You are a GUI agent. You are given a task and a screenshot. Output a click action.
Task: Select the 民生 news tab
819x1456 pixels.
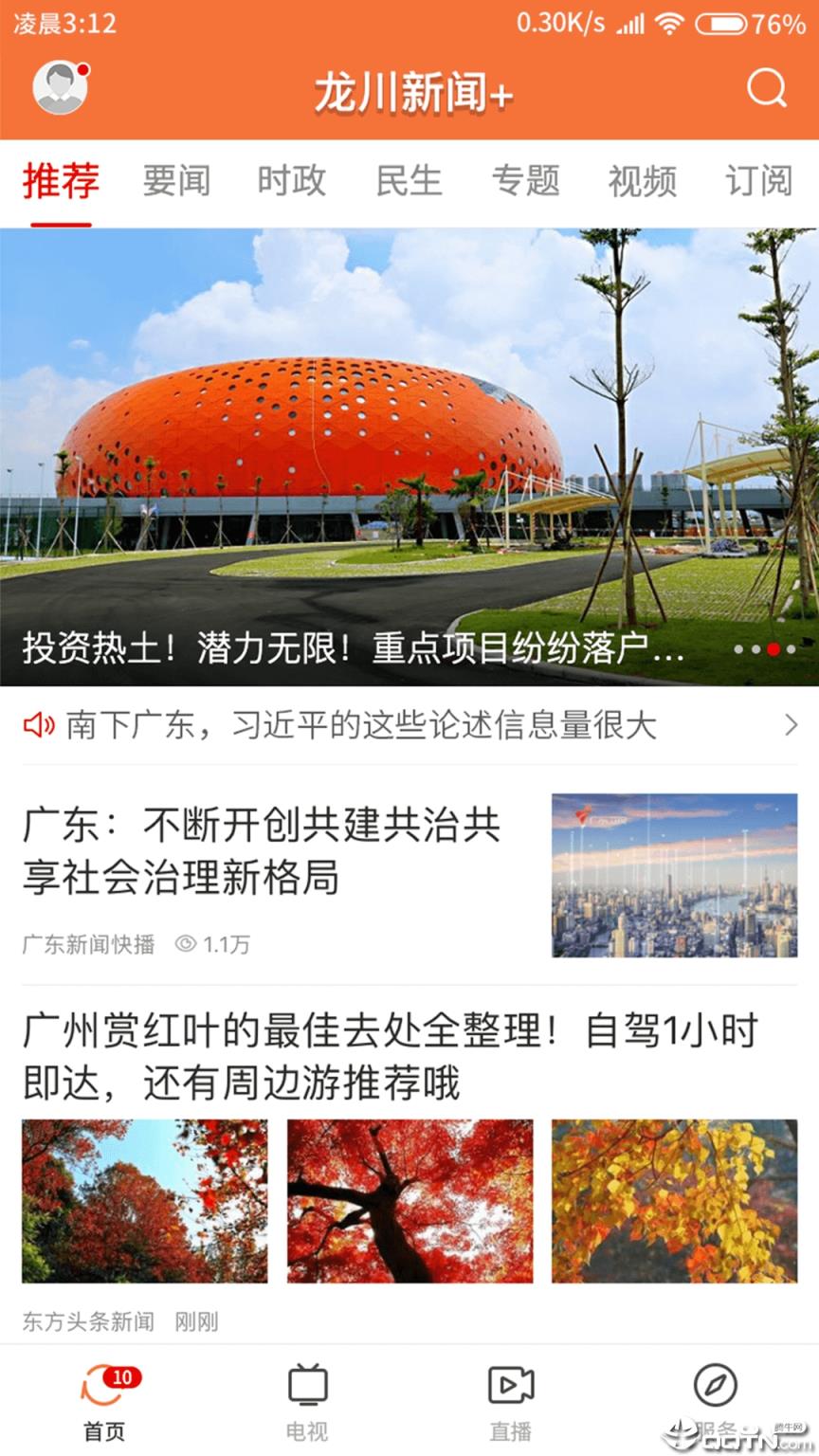point(409,182)
